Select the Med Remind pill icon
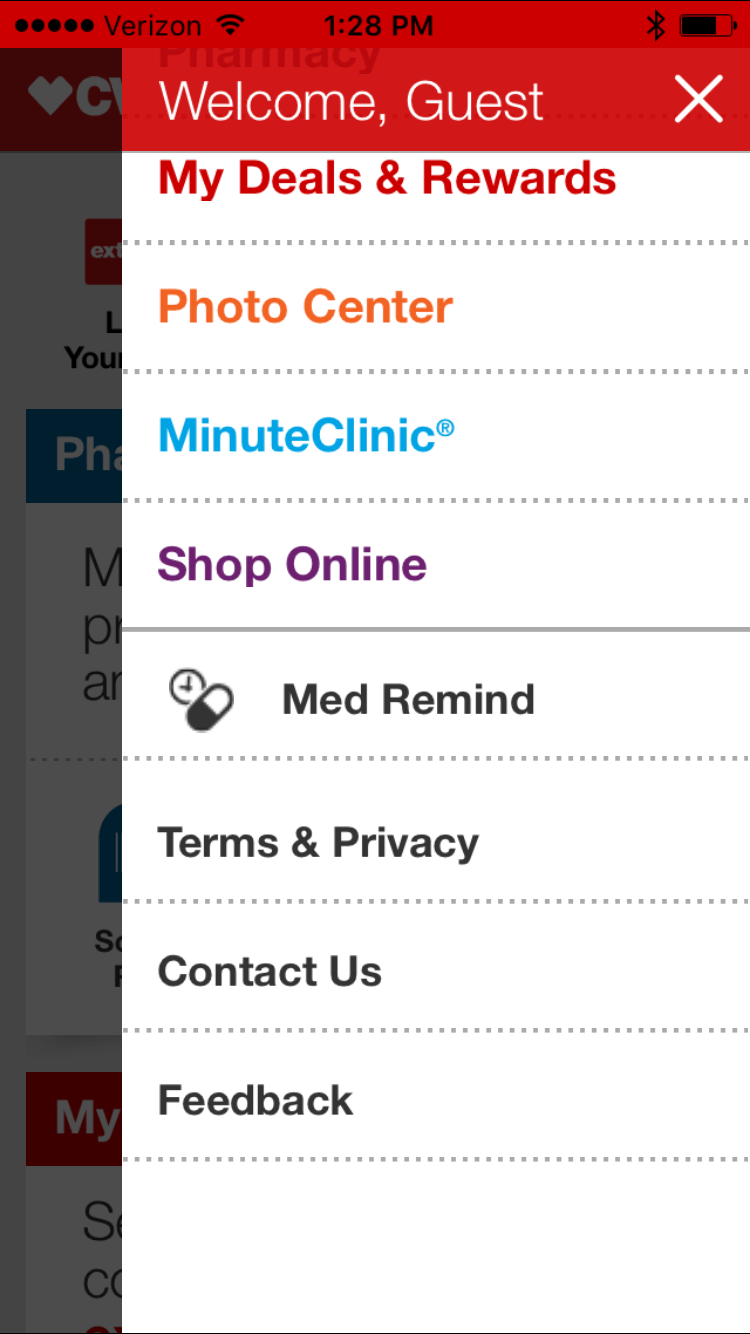The image size is (750, 1334). 200,698
